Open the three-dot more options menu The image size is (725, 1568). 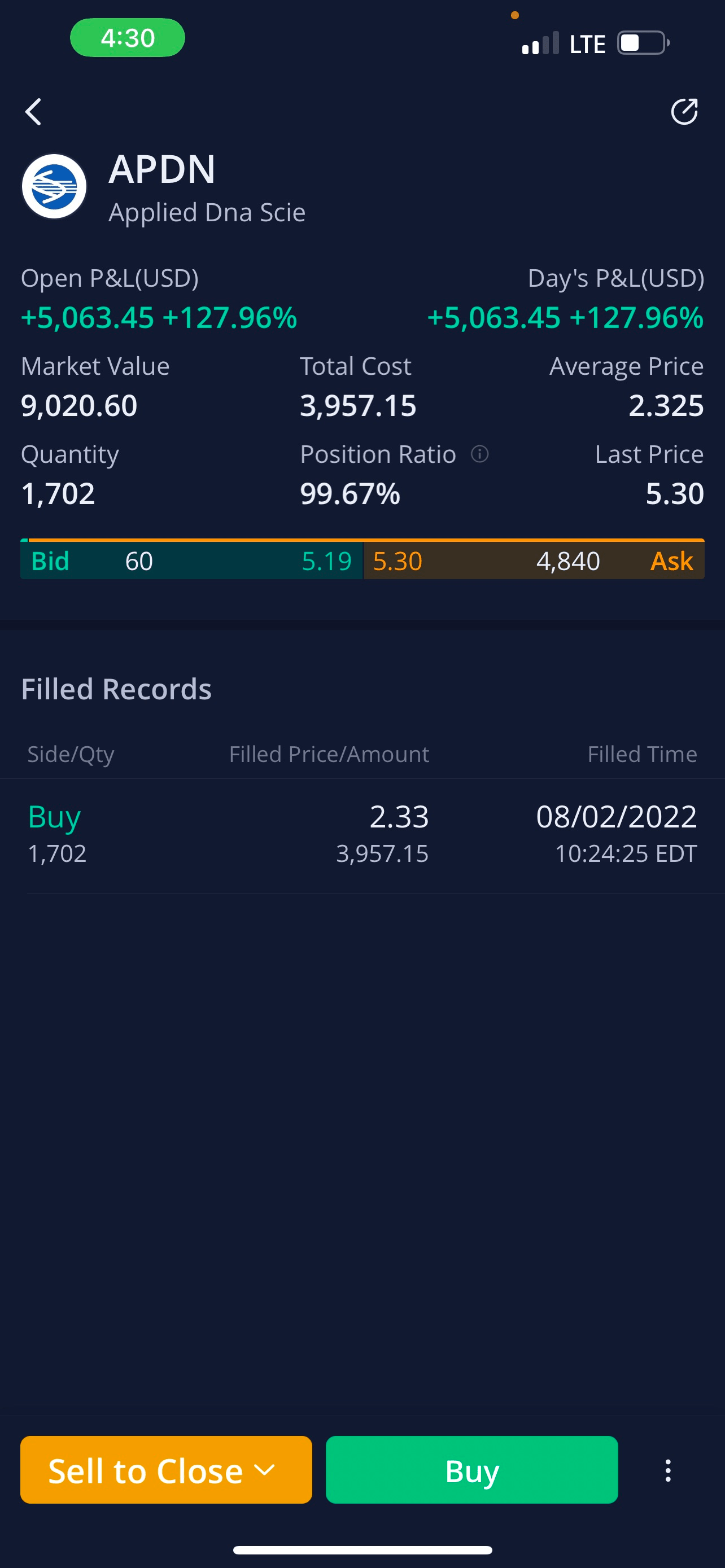point(668,1470)
